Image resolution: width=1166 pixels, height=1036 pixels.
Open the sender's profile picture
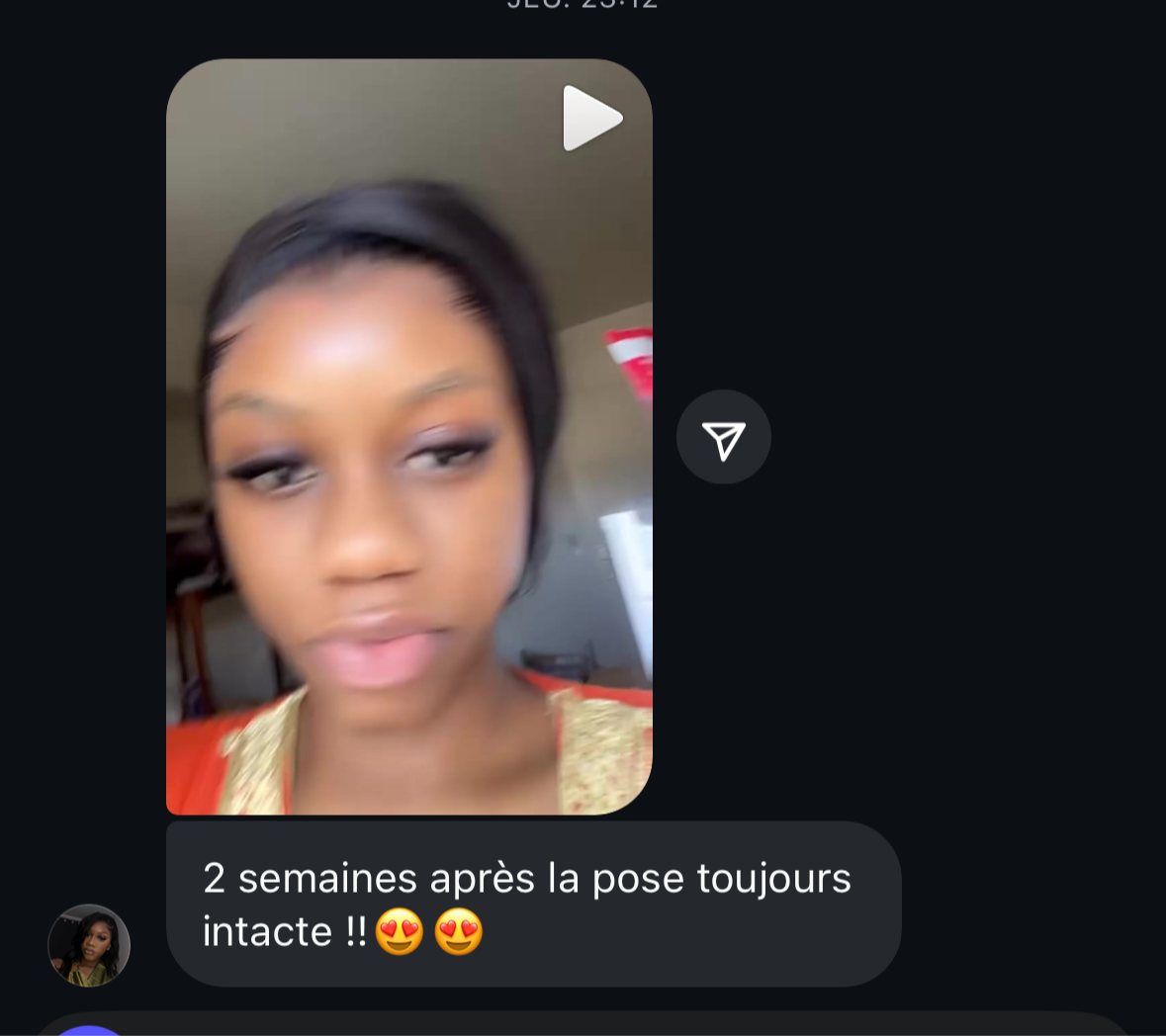coord(89,945)
